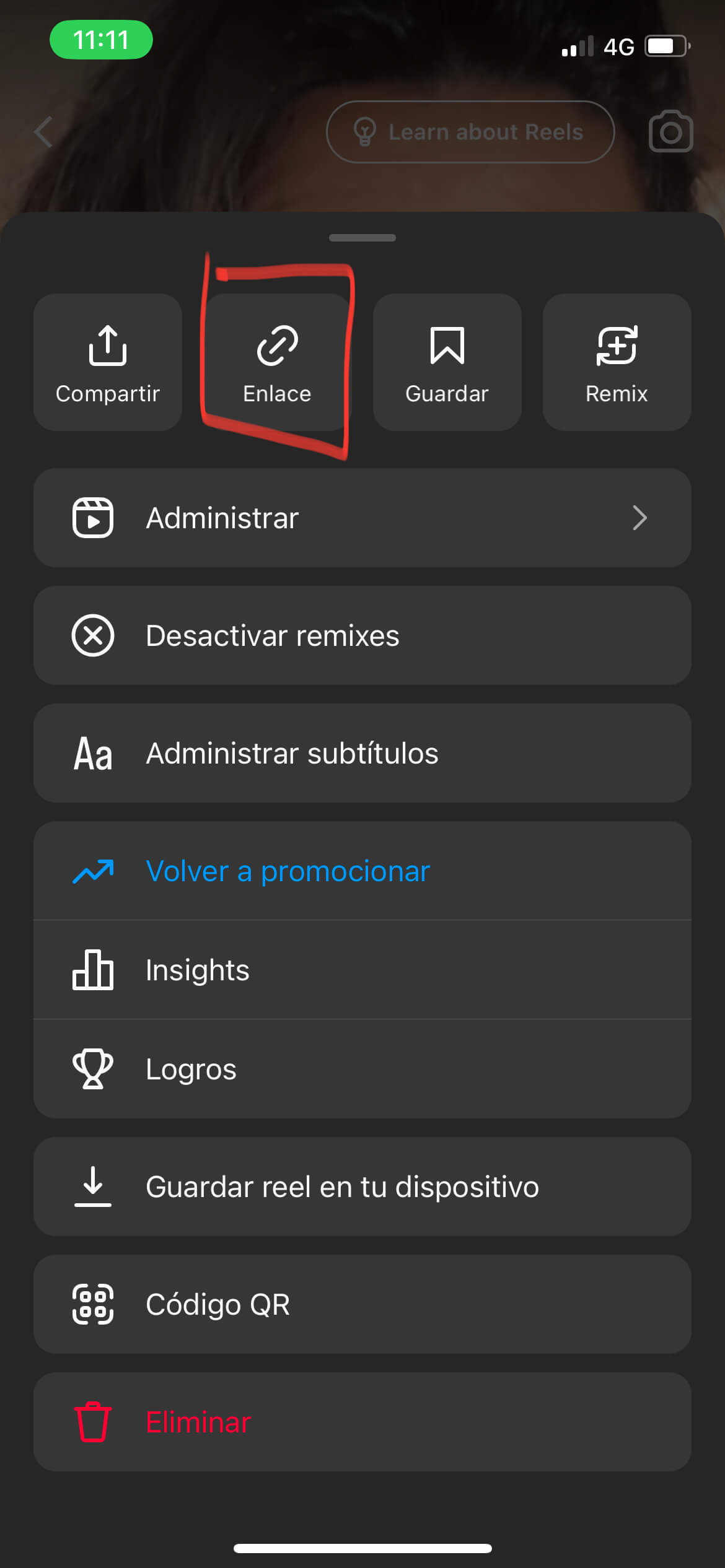Image resolution: width=725 pixels, height=1568 pixels.
Task: Save the reel with Guardar
Action: (x=447, y=362)
